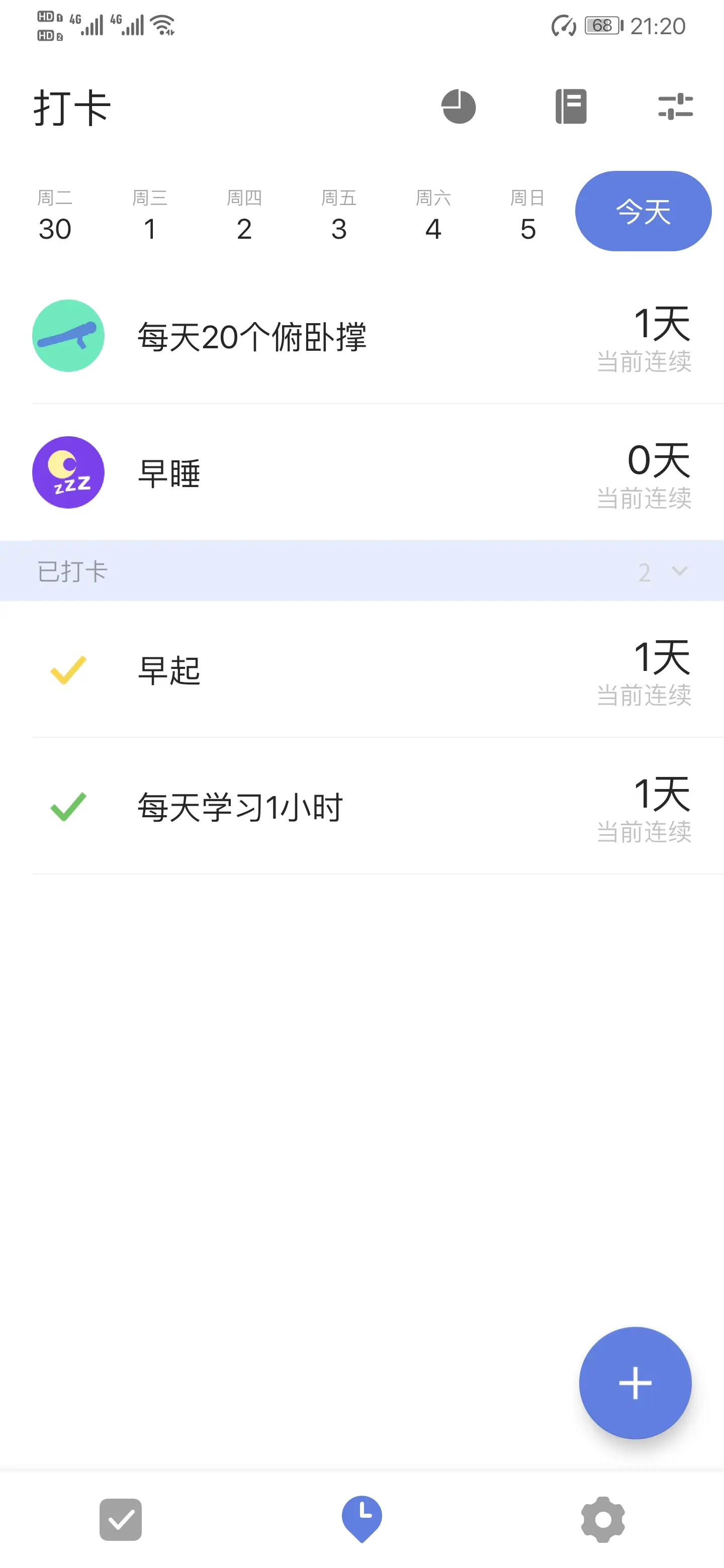
Task: Open the statistics pie chart
Action: pos(458,107)
